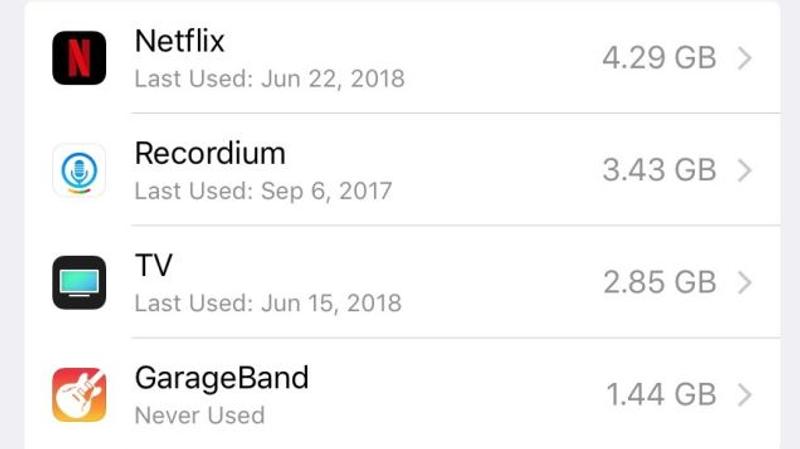This screenshot has width=800, height=449.
Task: Open Netflix storage details
Action: [x=400, y=58]
